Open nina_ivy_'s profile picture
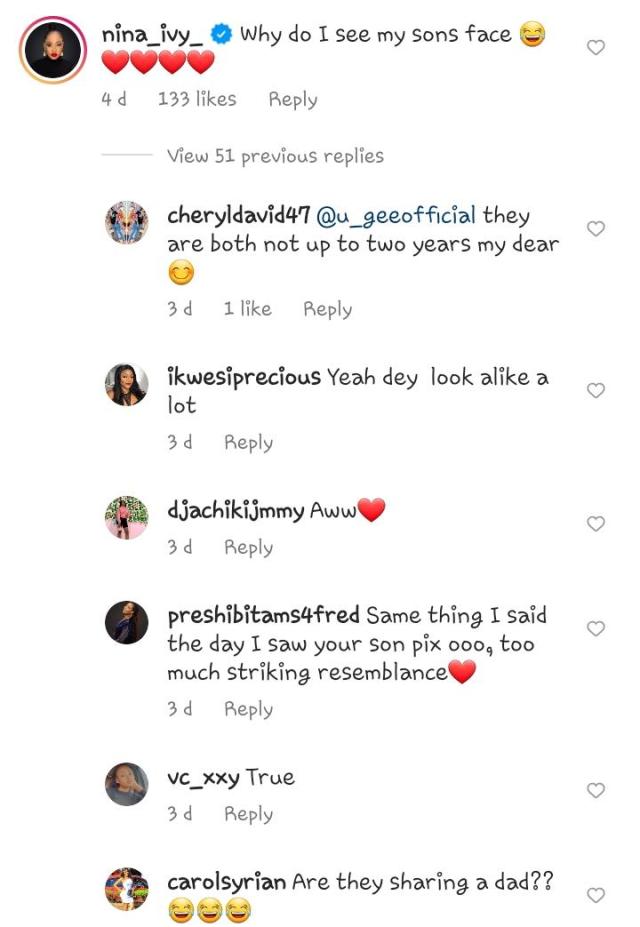640x927 pixels. point(52,47)
